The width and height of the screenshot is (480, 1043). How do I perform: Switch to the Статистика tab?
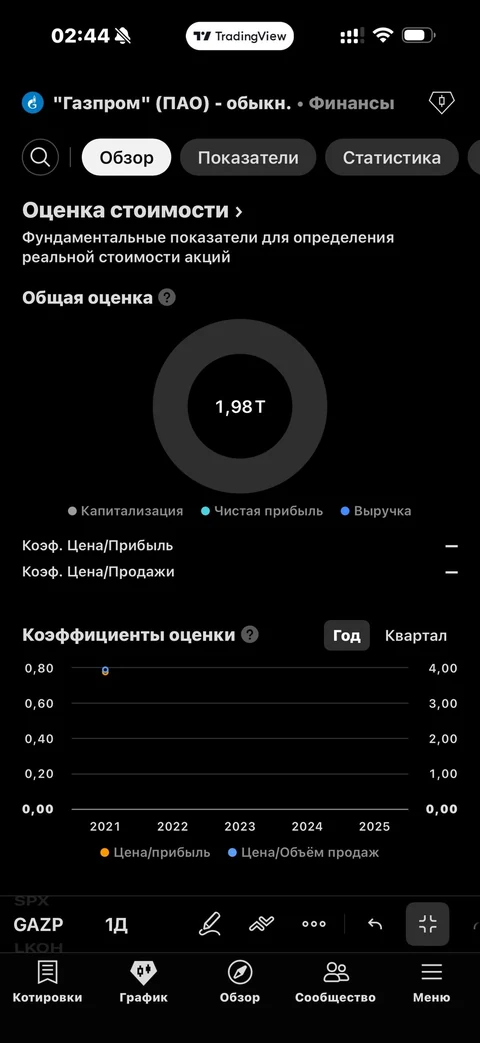[x=392, y=158]
